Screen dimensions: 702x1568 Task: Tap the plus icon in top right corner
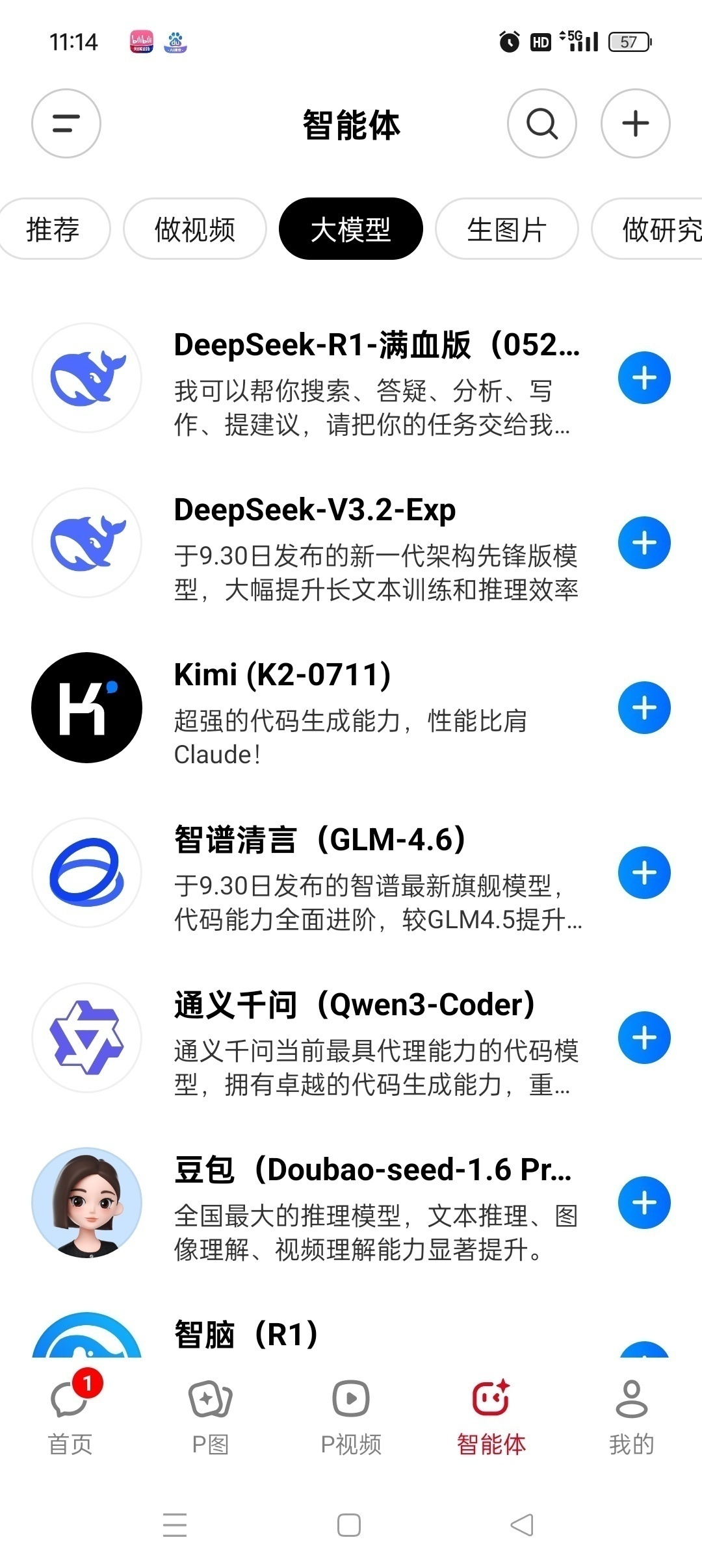[x=636, y=123]
